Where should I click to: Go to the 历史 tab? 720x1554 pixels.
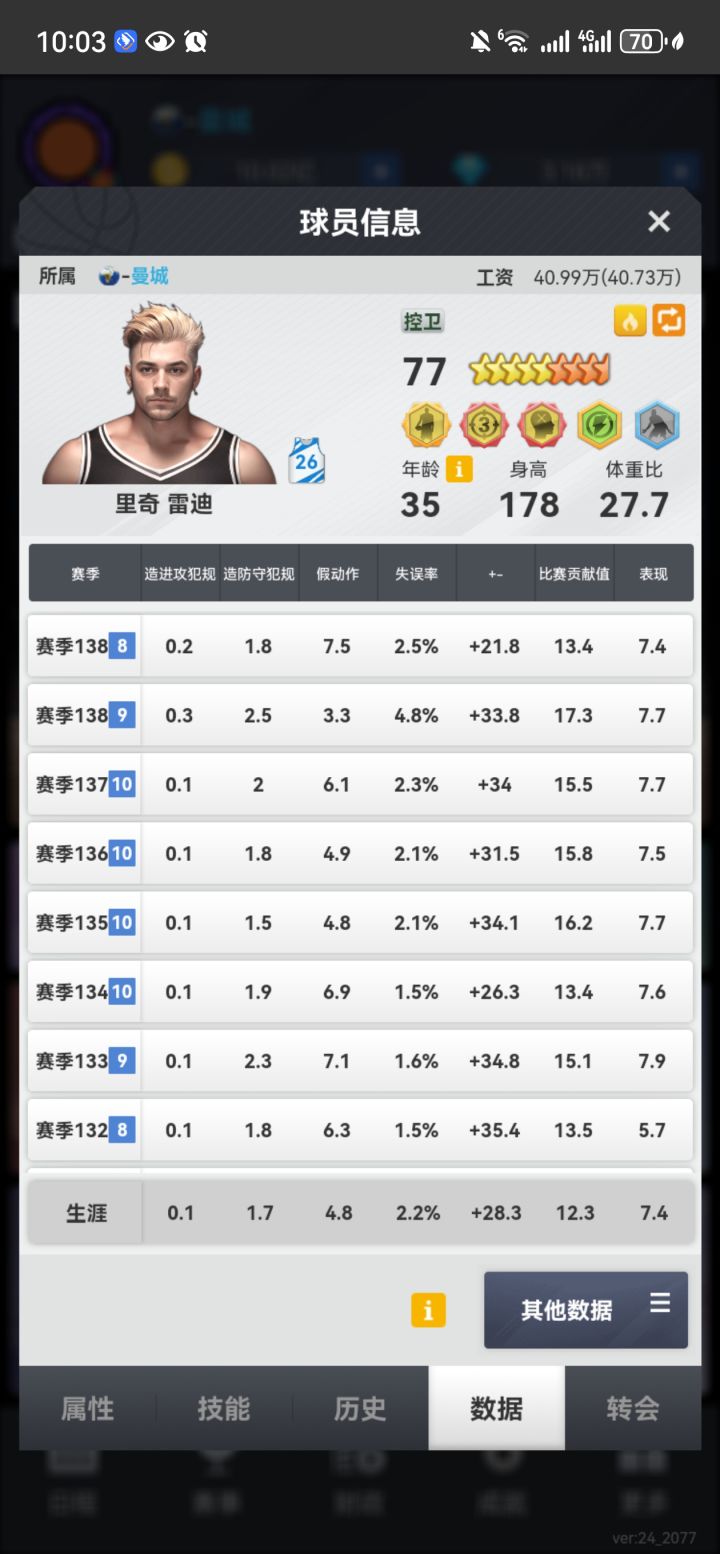pyautogui.click(x=360, y=1408)
